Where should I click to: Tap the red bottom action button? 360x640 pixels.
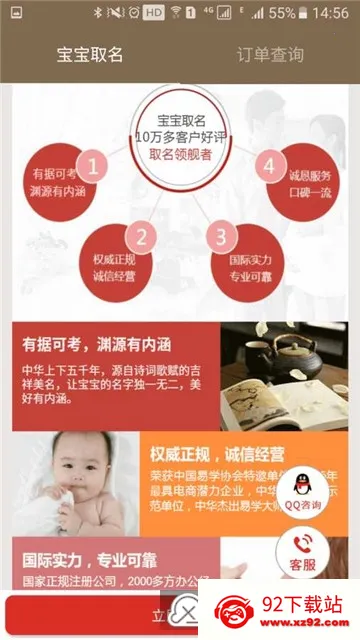point(101,616)
